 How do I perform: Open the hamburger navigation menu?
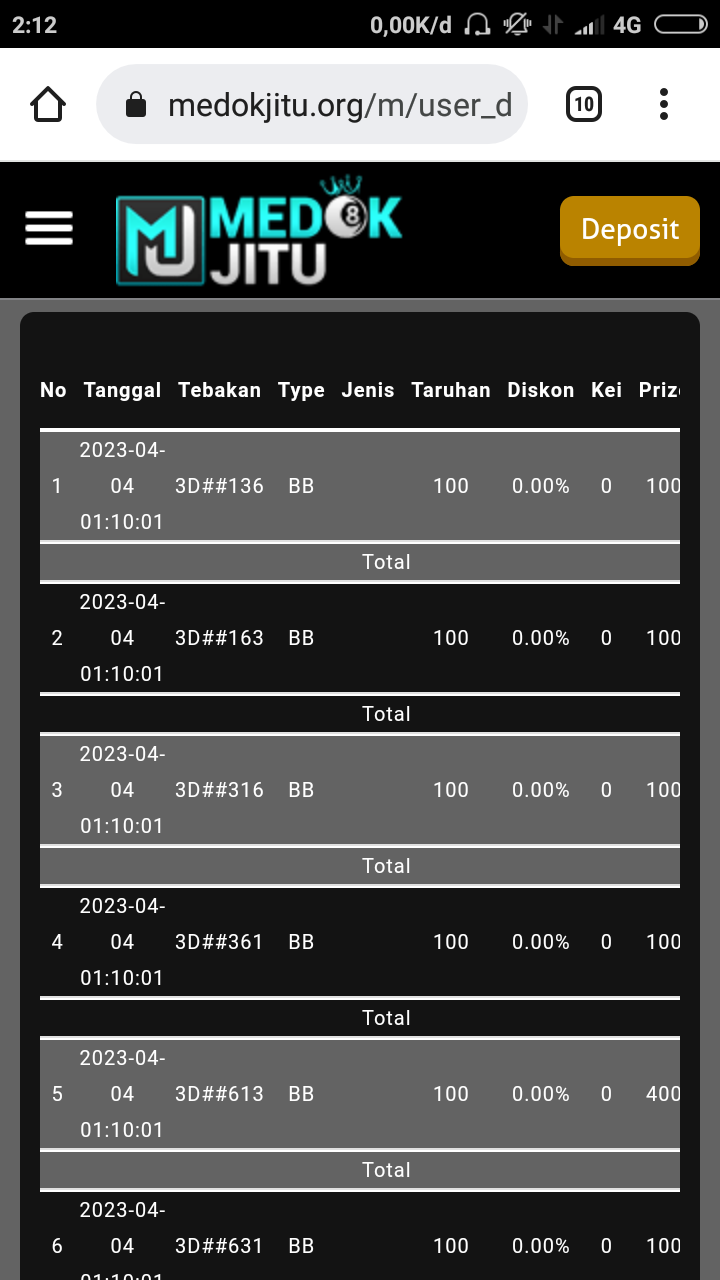click(49, 228)
